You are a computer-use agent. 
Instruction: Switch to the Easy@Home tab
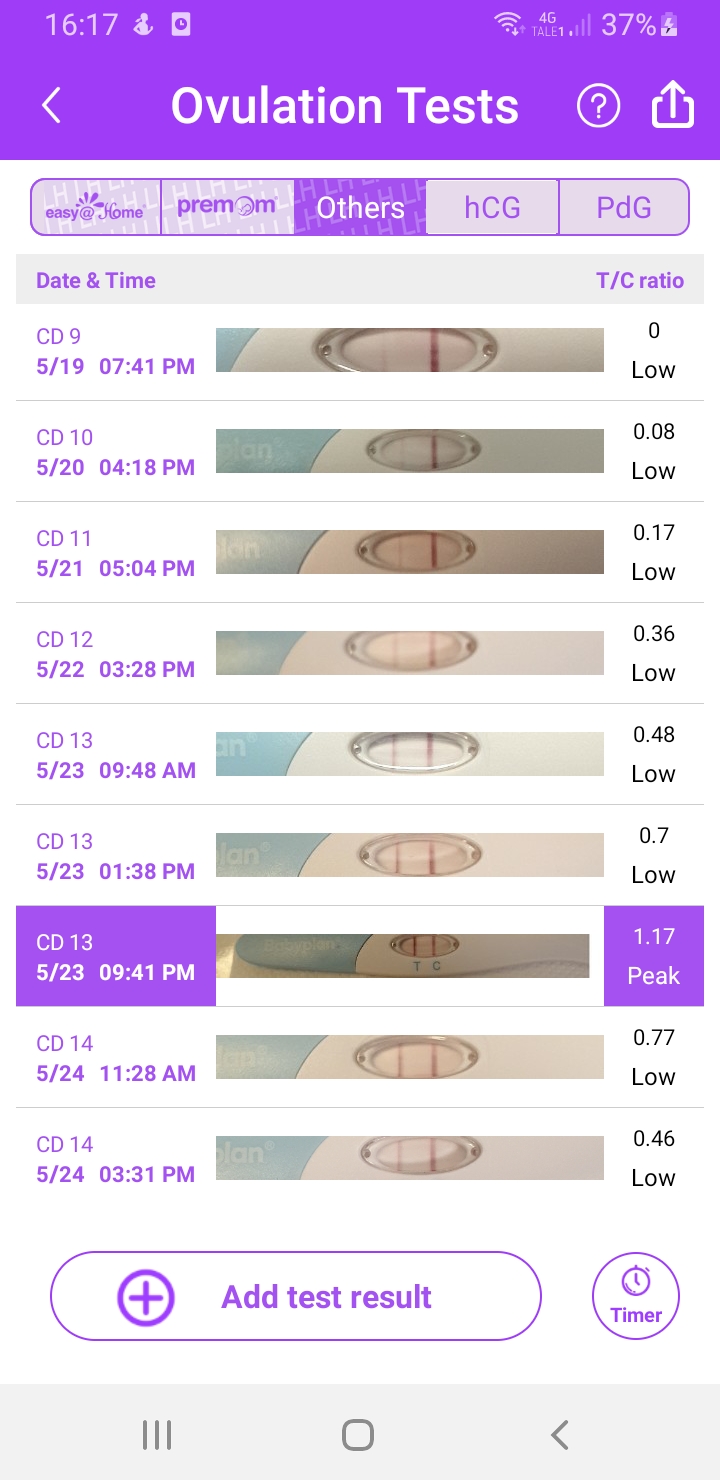tap(96, 208)
